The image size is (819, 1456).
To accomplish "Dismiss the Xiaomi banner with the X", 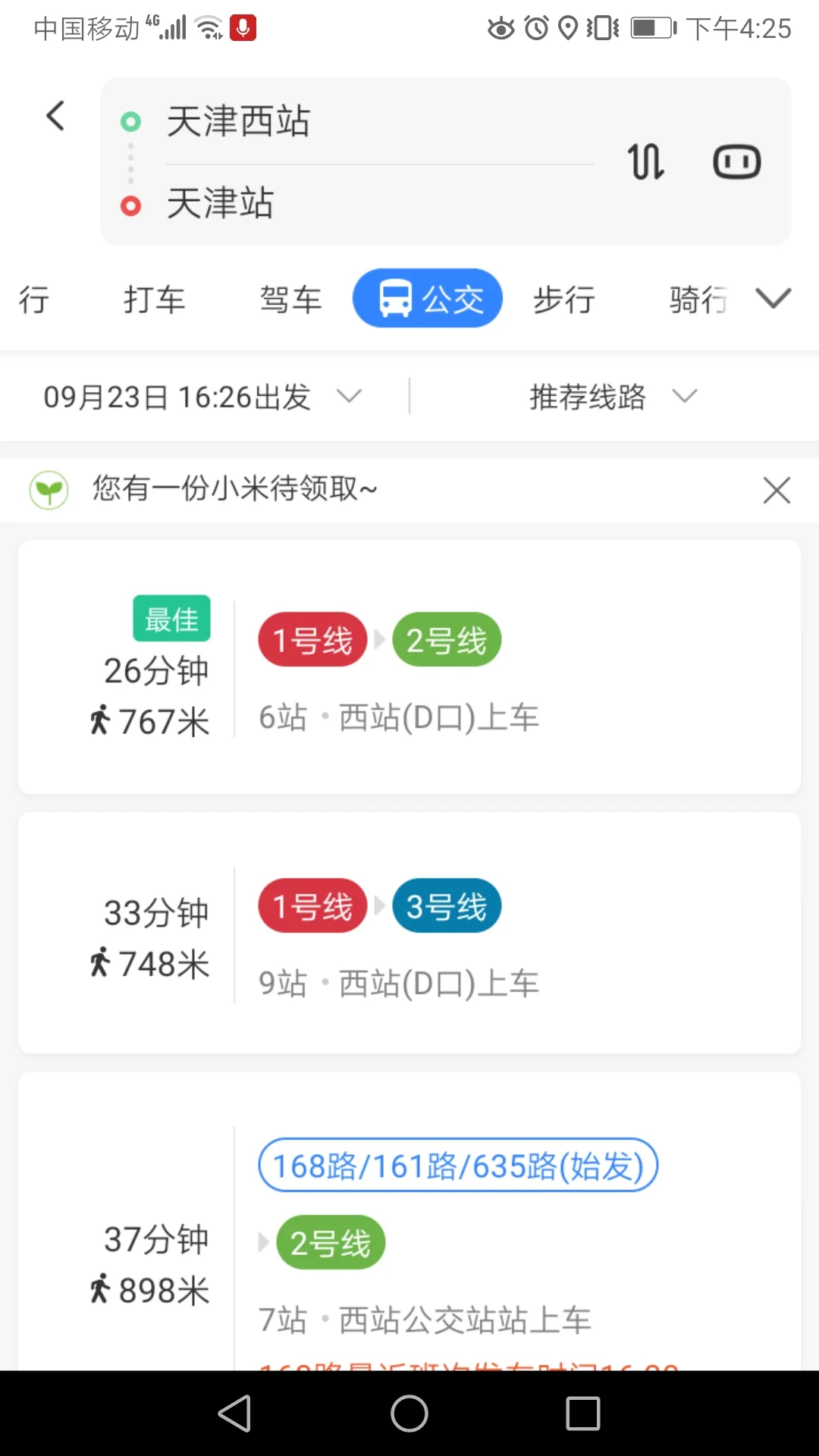I will pyautogui.click(x=776, y=490).
